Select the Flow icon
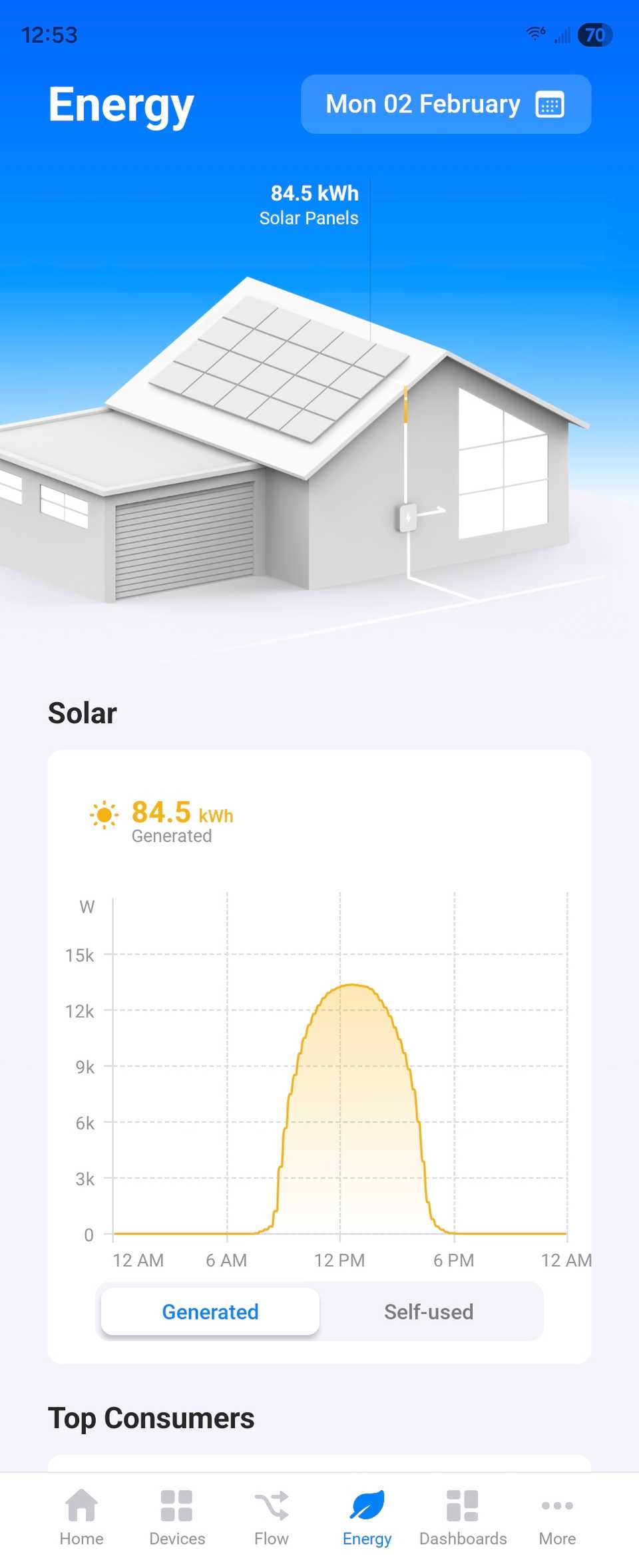Screen dimensions: 639x1568 pyautogui.click(x=271, y=1505)
